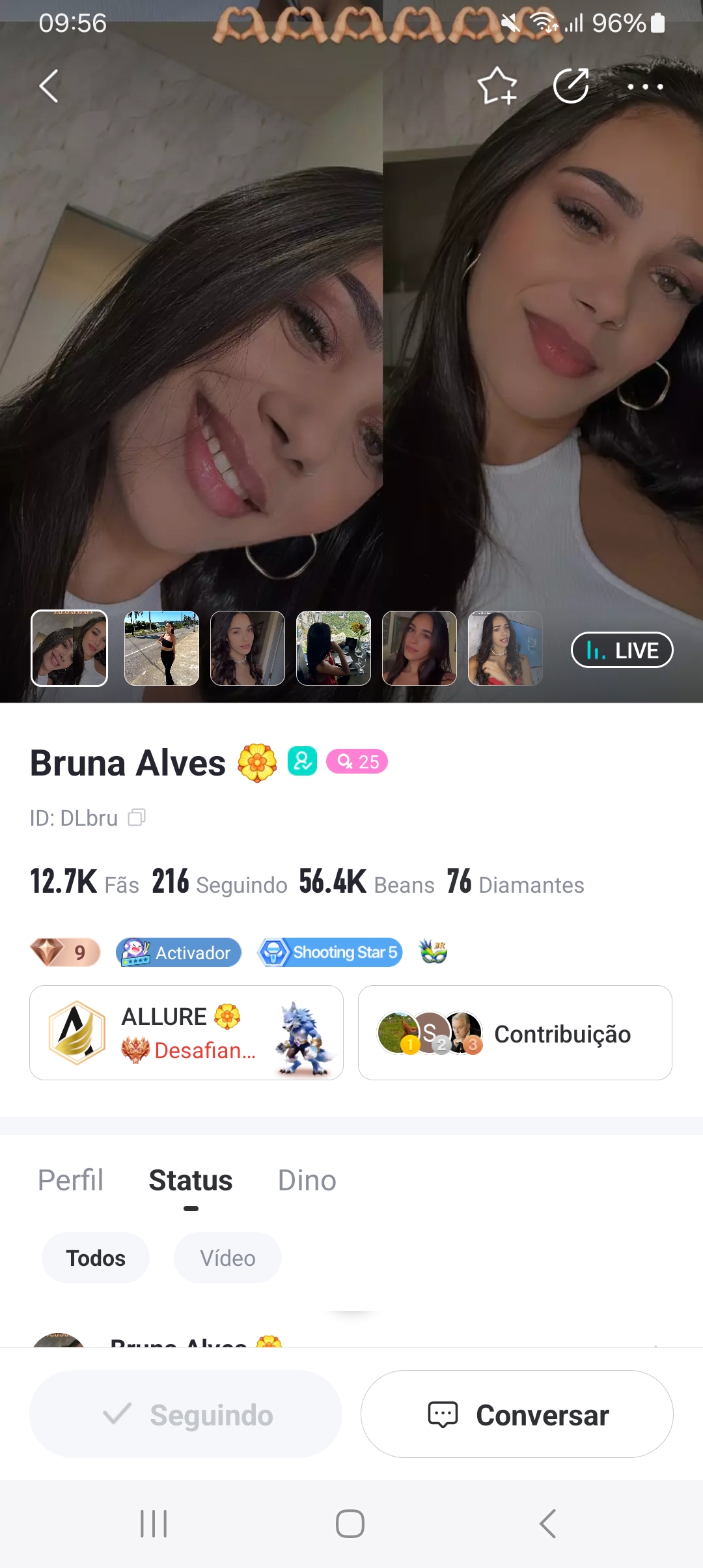This screenshot has width=703, height=1568.
Task: Share this profile
Action: pyautogui.click(x=571, y=86)
